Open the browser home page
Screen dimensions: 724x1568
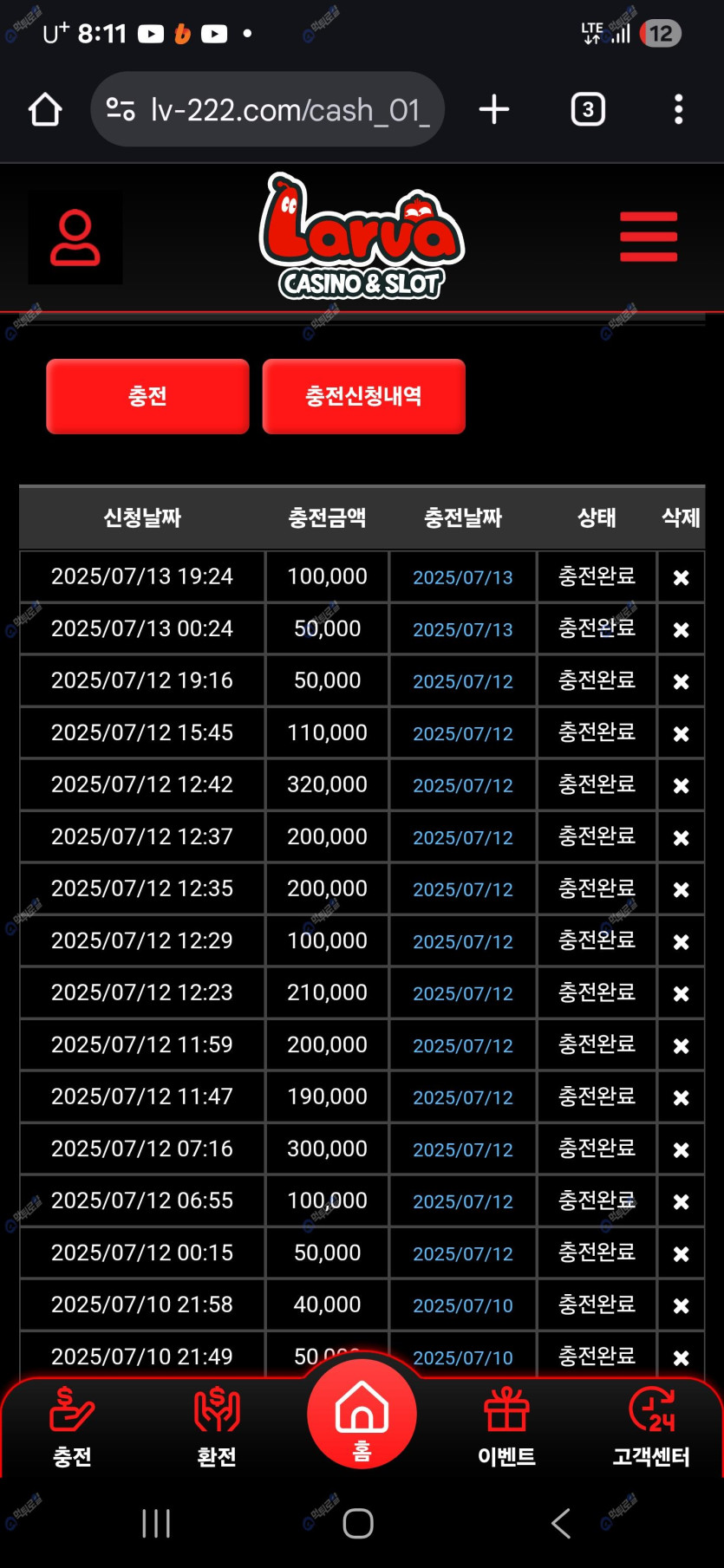(x=45, y=110)
